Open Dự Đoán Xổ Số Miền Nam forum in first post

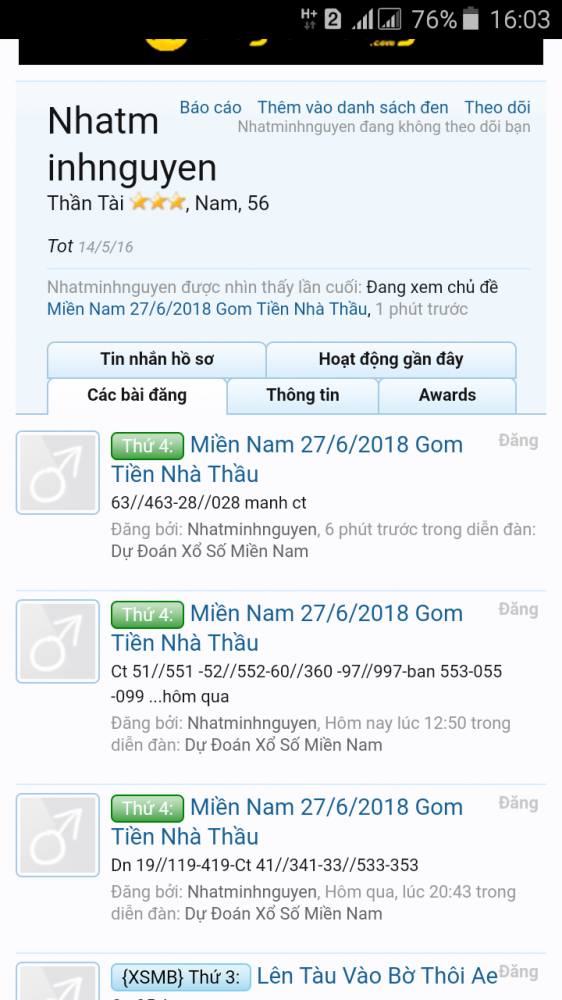pyautogui.click(x=209, y=551)
